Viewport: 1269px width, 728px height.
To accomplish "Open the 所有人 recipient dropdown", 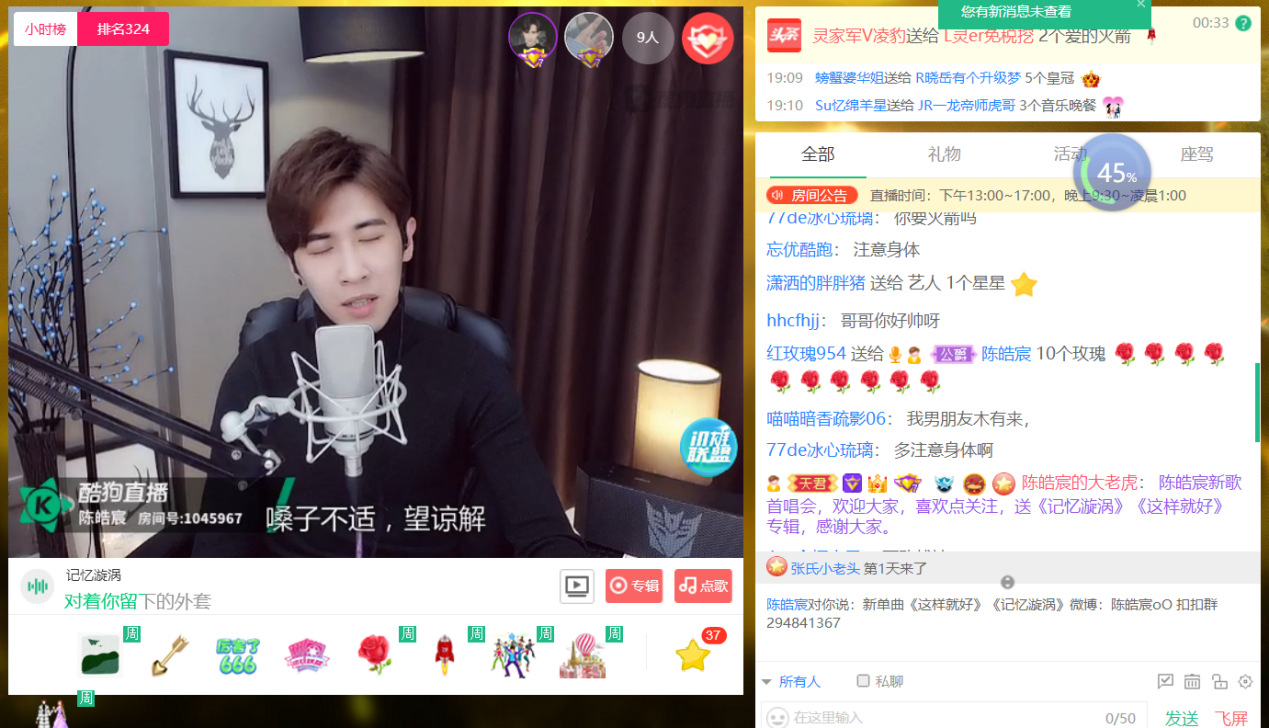I will [x=790, y=682].
